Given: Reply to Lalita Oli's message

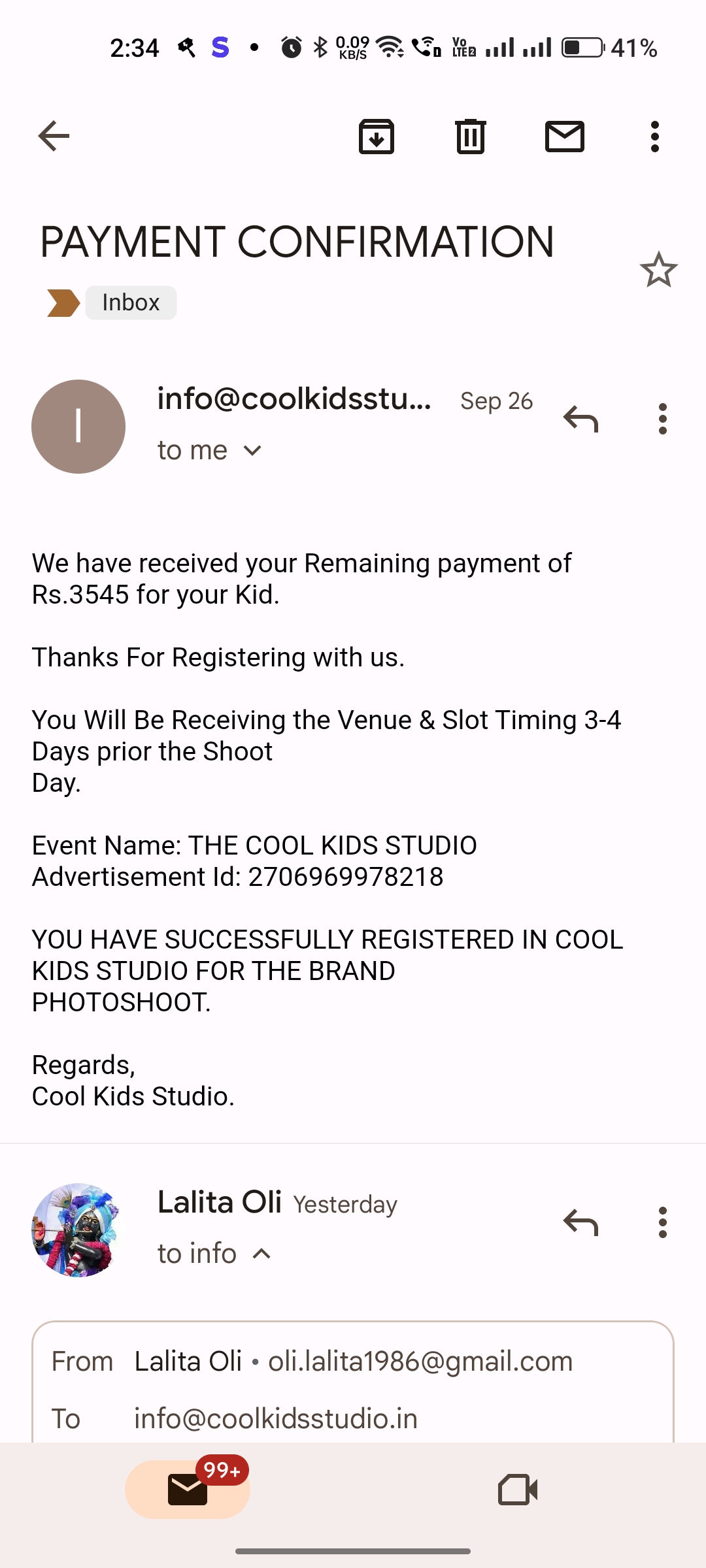Looking at the screenshot, I should [x=580, y=1222].
